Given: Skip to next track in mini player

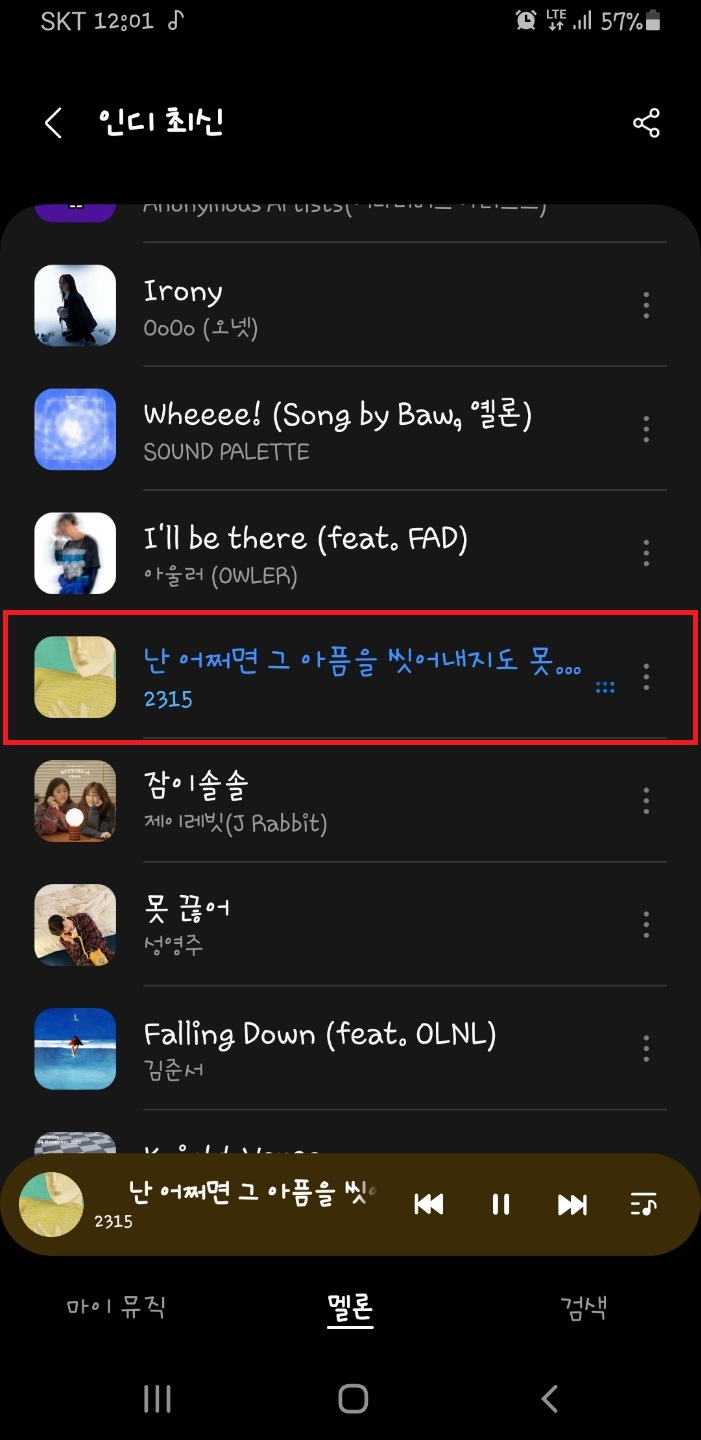Looking at the screenshot, I should [x=572, y=1204].
